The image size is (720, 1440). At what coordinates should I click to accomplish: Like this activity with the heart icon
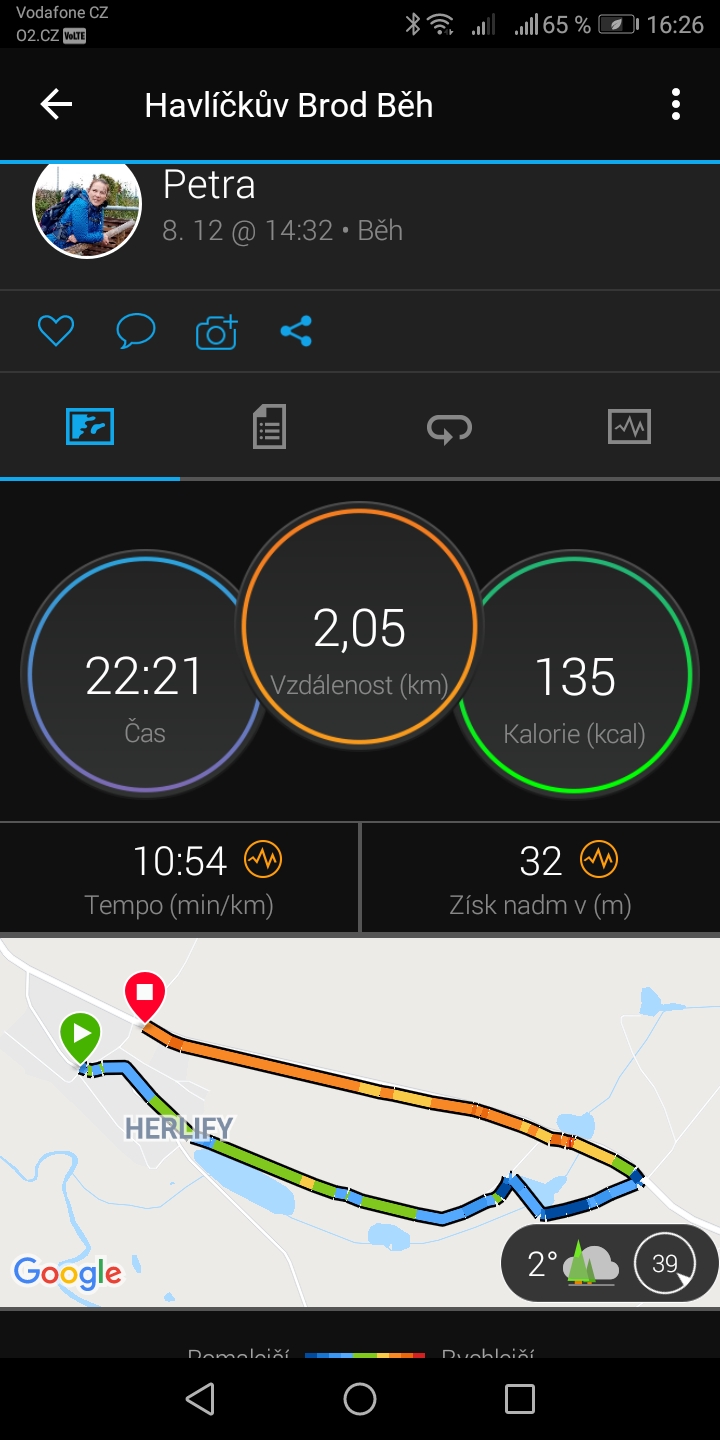pos(56,331)
